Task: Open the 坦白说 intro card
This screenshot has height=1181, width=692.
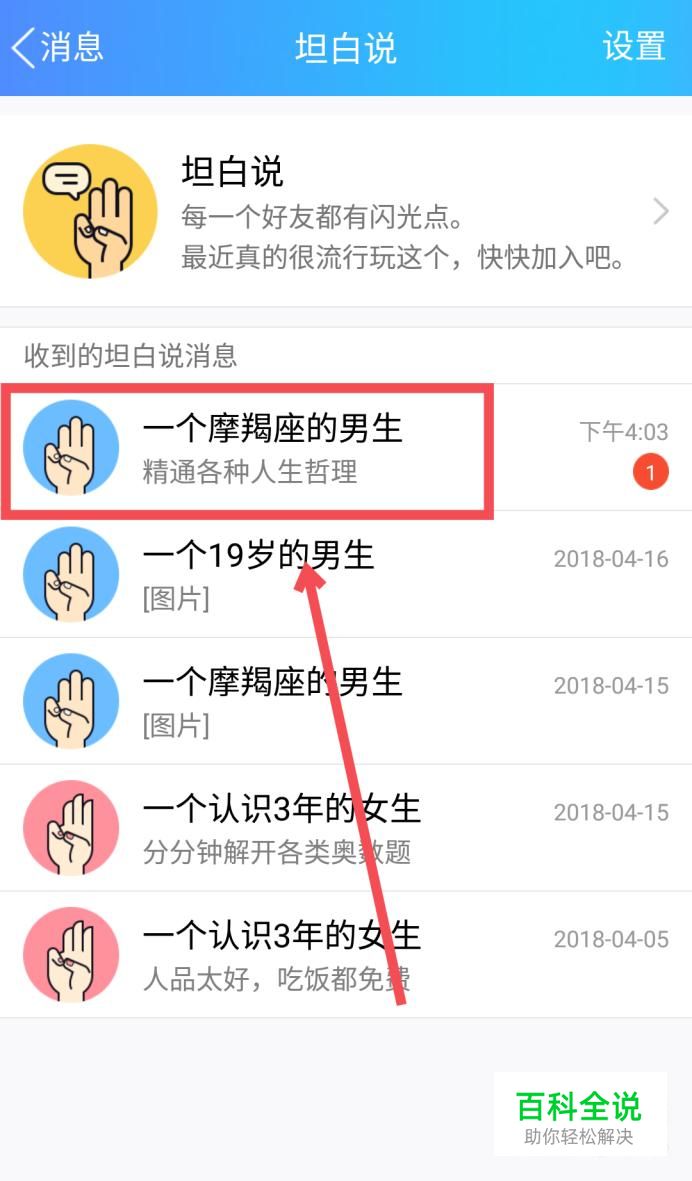Action: (x=346, y=212)
